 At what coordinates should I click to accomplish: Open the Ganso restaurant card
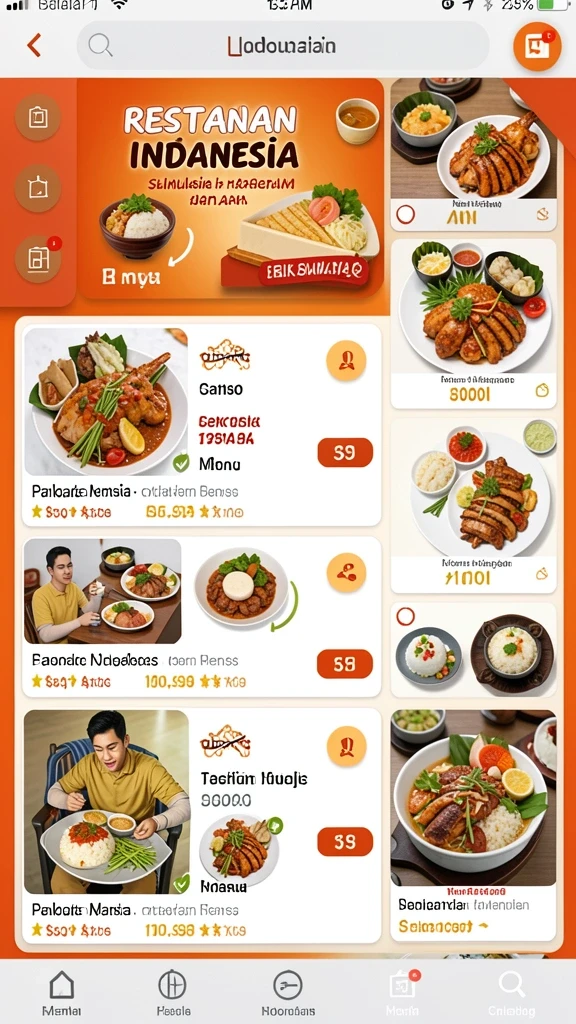pyautogui.click(x=202, y=425)
